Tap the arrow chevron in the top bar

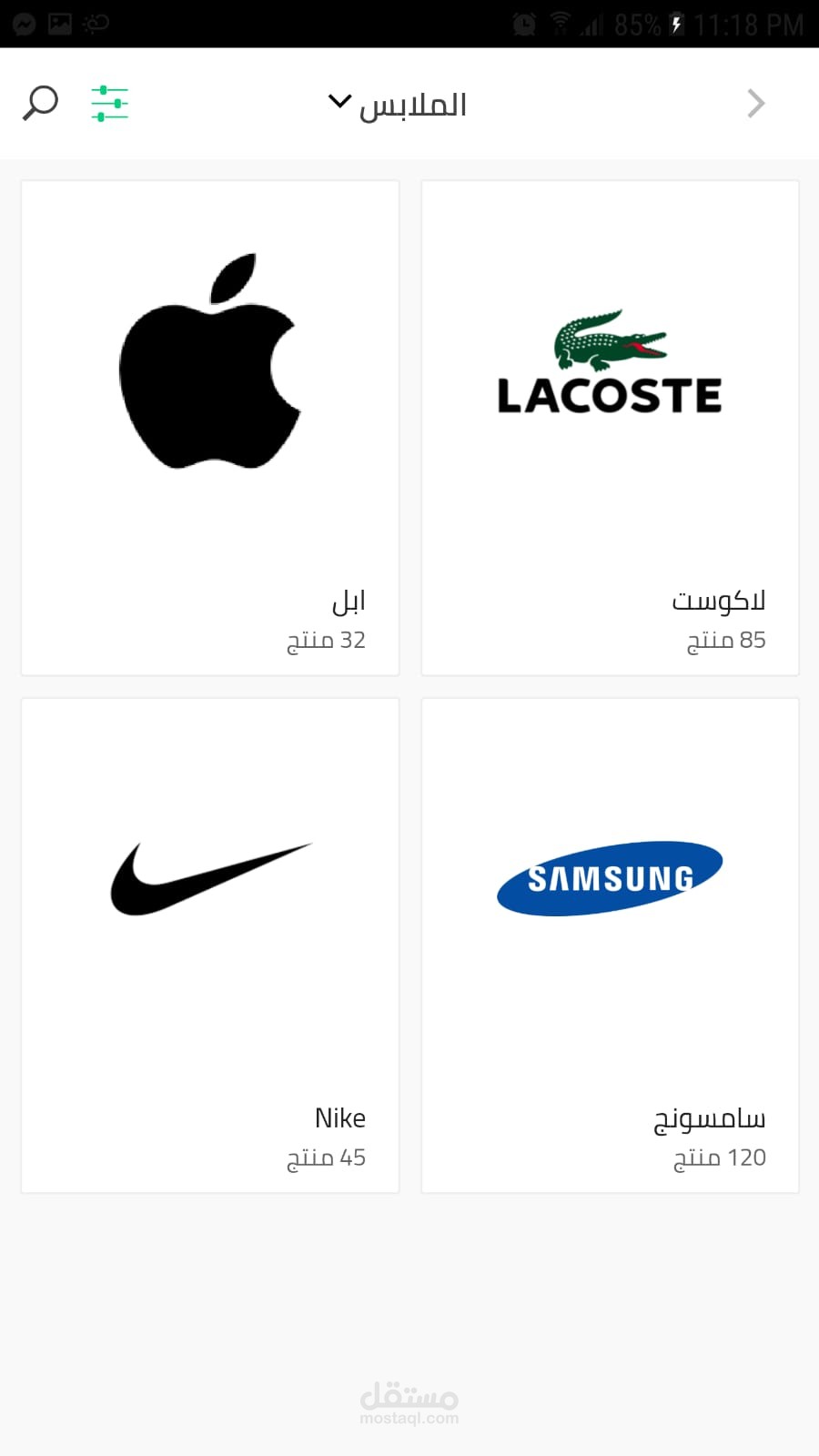coord(755,104)
